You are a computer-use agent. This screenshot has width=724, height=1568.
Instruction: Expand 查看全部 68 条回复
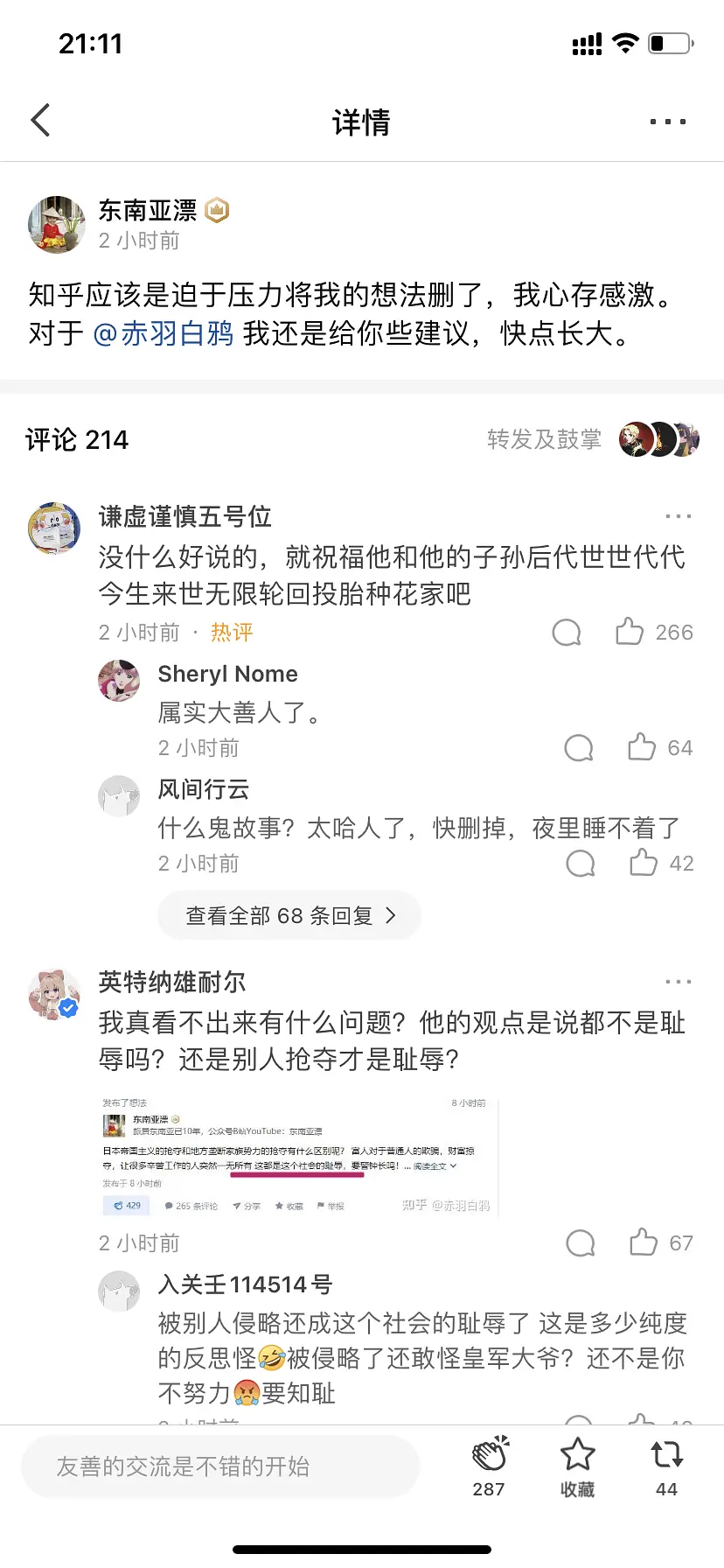[x=289, y=916]
